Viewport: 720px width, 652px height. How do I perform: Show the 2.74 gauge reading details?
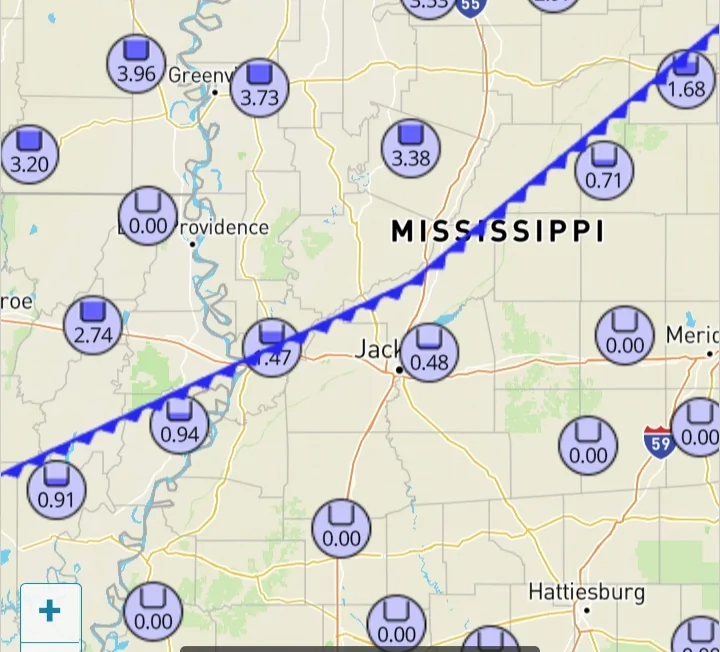coord(93,325)
